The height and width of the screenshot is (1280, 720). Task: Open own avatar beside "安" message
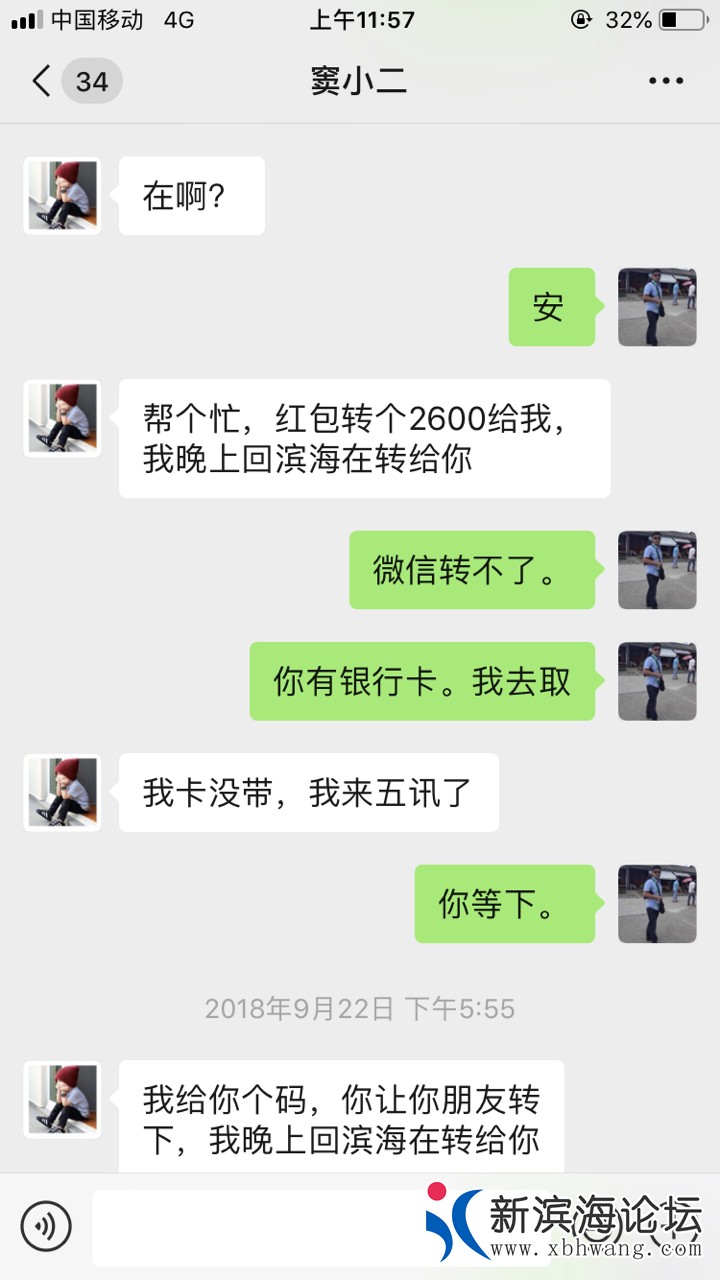(x=657, y=307)
